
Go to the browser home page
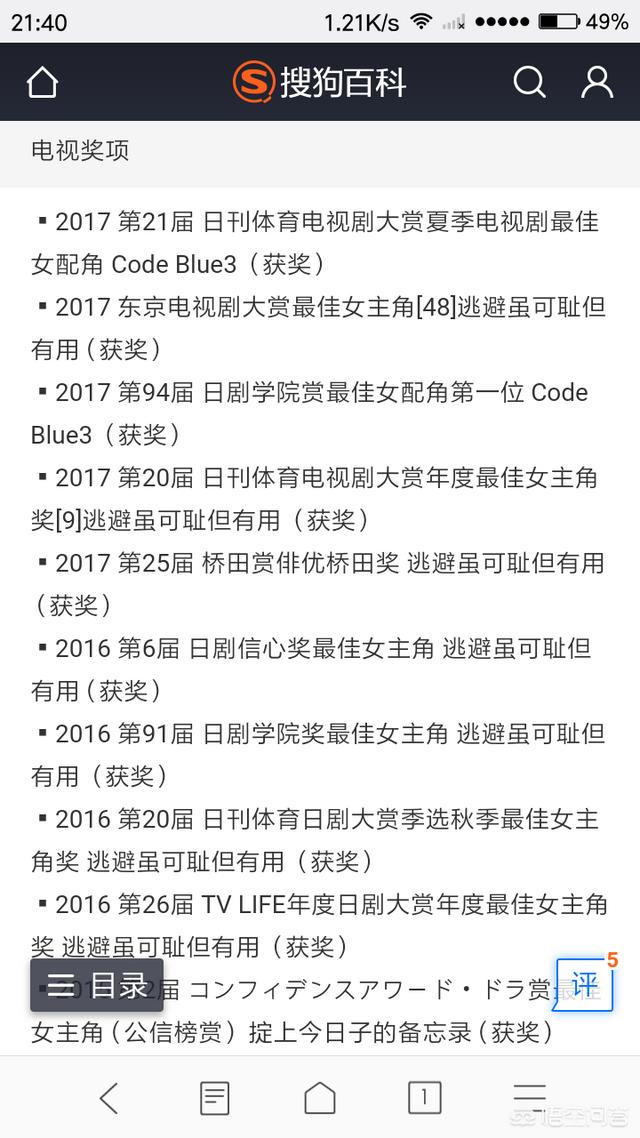click(x=320, y=1097)
